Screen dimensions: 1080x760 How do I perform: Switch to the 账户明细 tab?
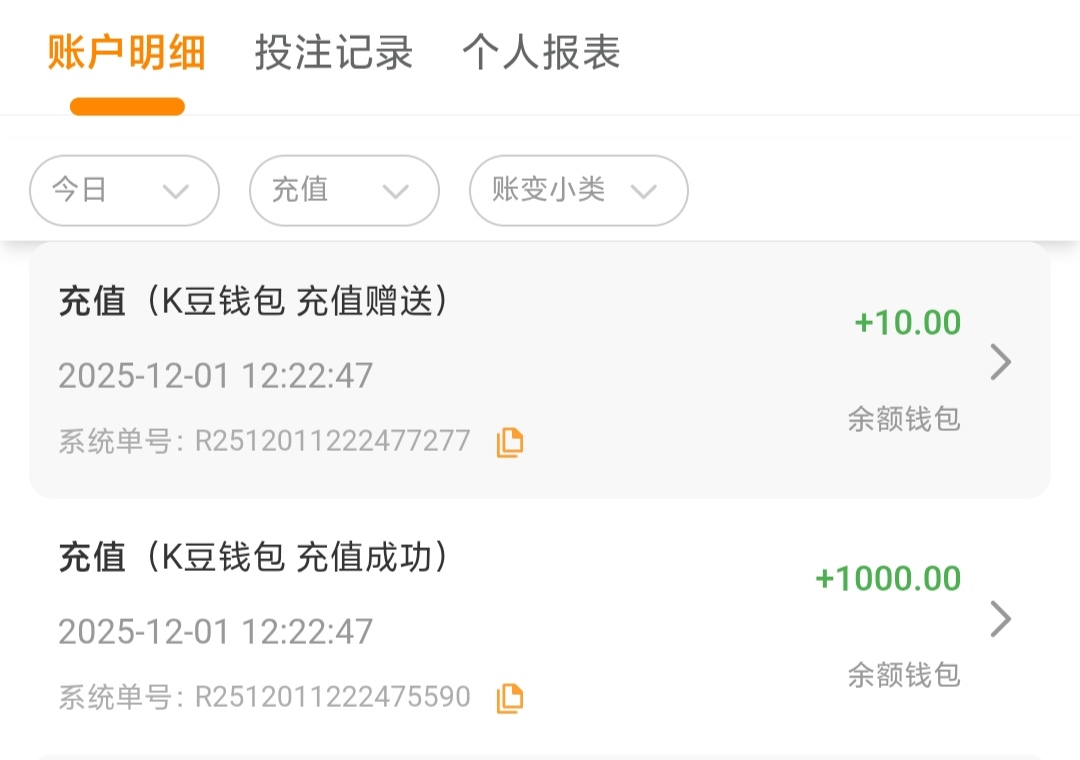click(x=127, y=53)
